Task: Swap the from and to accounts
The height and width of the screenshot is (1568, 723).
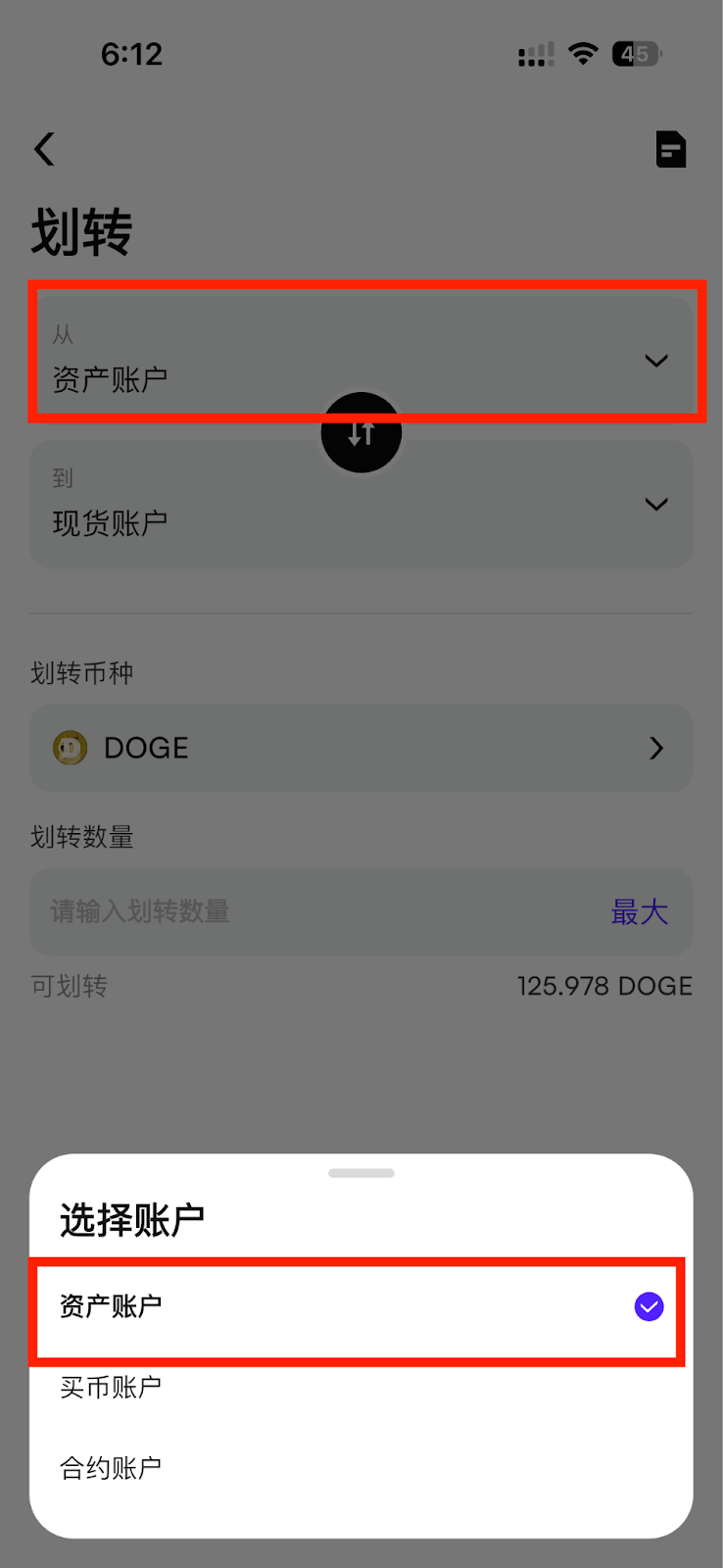Action: pos(361,432)
